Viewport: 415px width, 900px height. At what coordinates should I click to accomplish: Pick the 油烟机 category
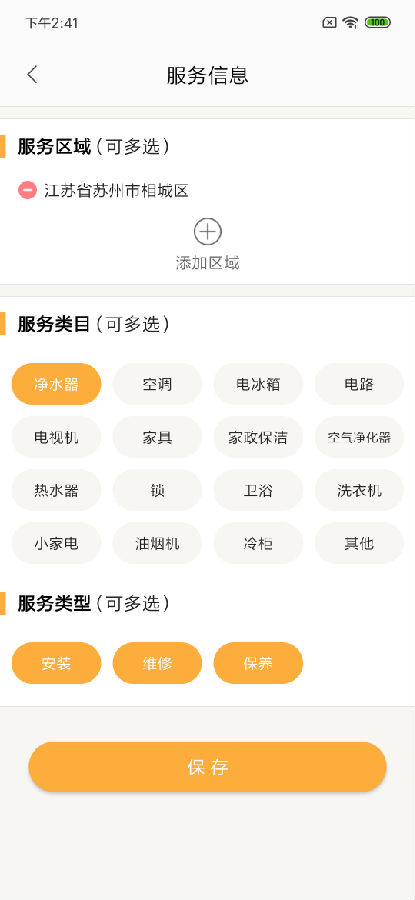click(157, 542)
